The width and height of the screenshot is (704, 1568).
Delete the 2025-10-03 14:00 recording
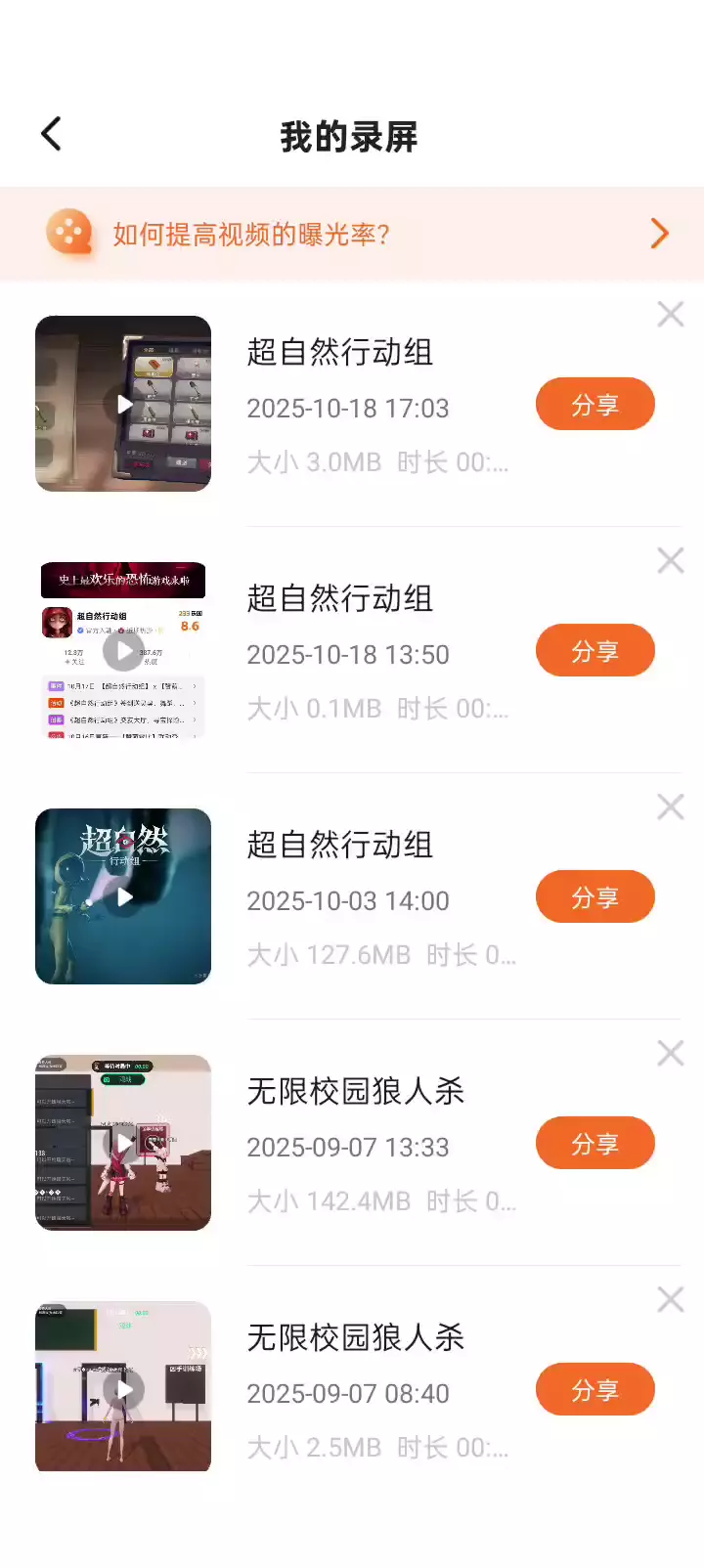671,806
